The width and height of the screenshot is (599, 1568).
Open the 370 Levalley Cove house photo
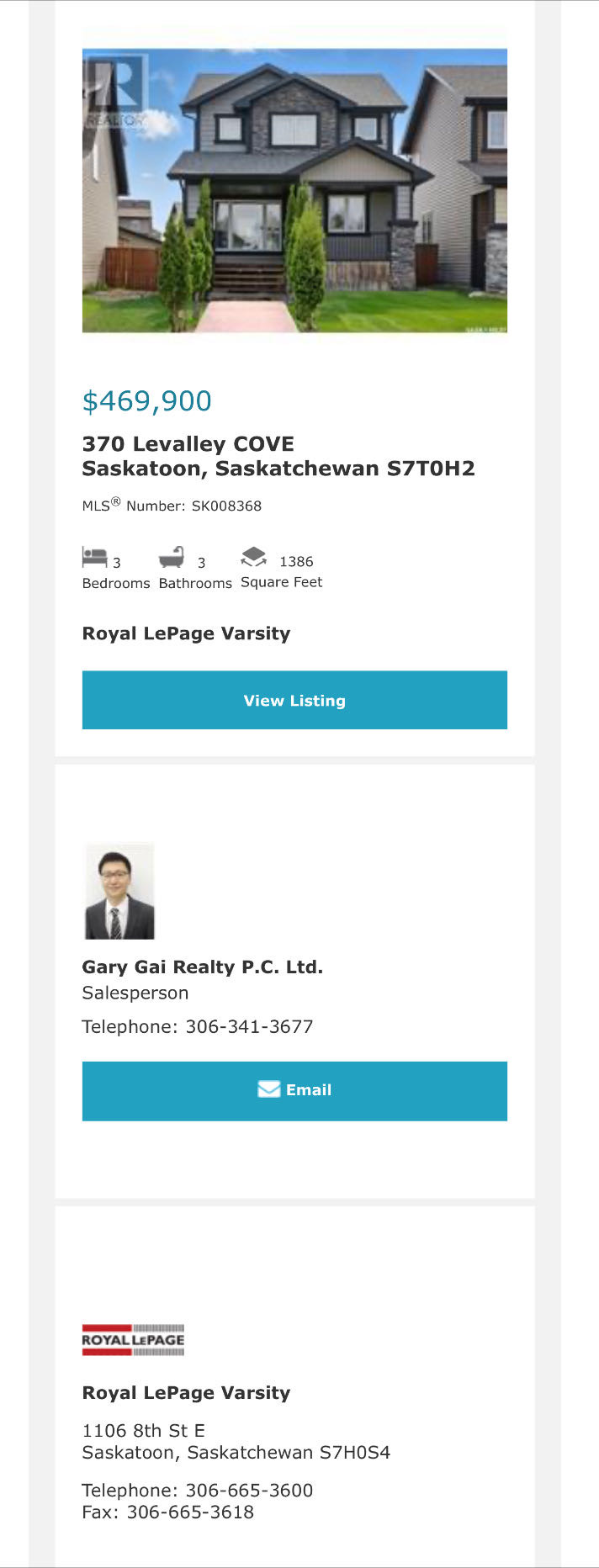(294, 190)
